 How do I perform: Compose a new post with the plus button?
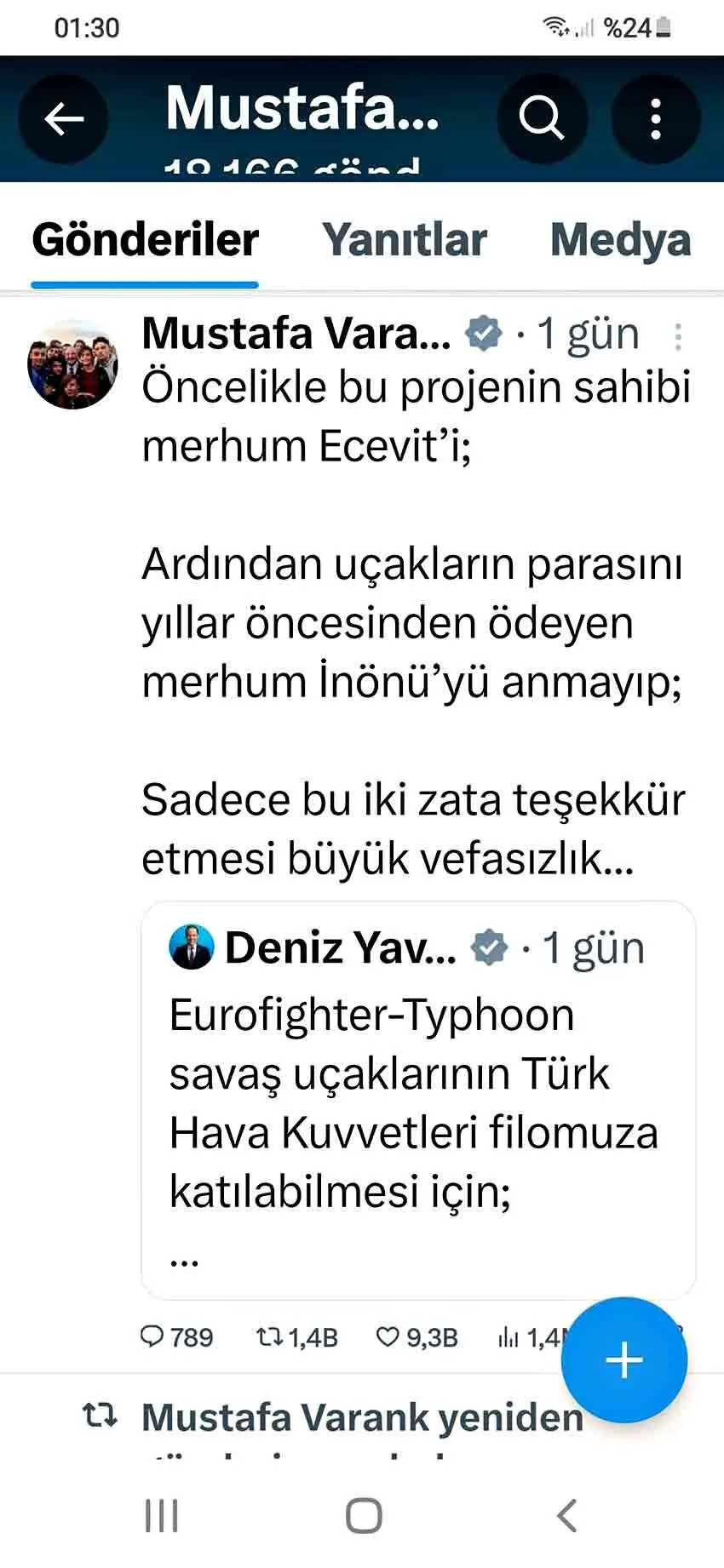[x=623, y=1360]
